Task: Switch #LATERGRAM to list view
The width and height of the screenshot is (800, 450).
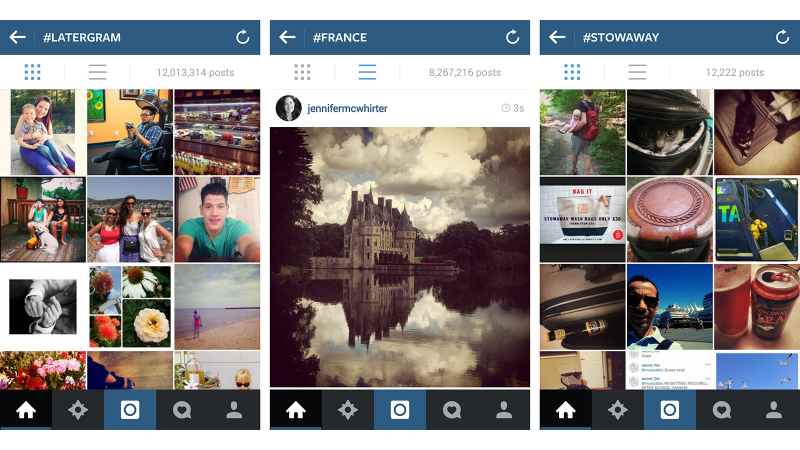Action: click(97, 72)
